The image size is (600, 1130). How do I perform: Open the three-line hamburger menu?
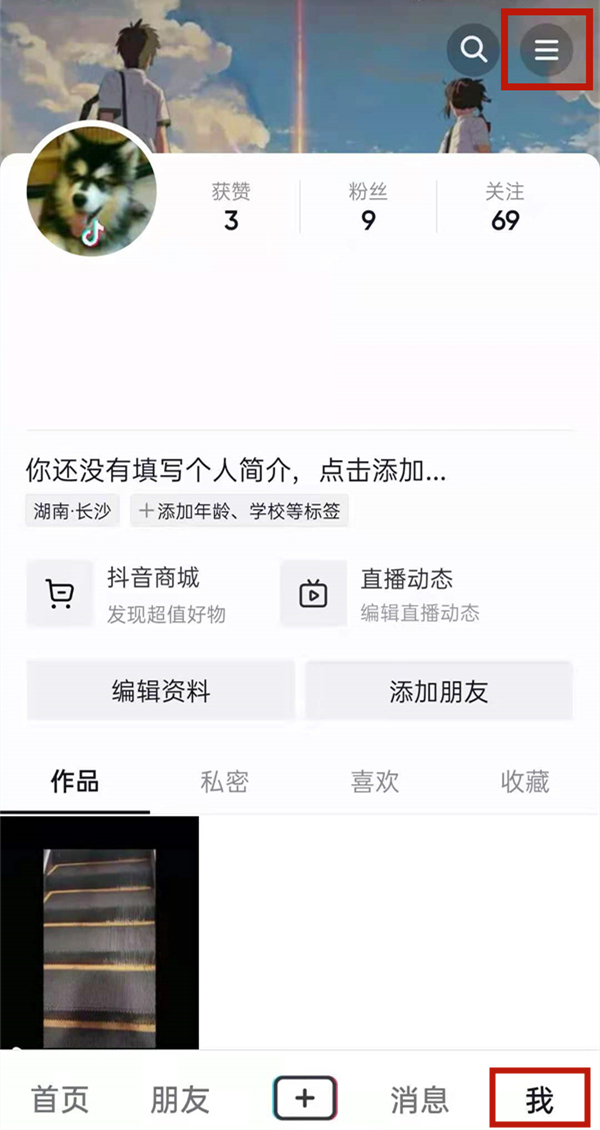(546, 49)
